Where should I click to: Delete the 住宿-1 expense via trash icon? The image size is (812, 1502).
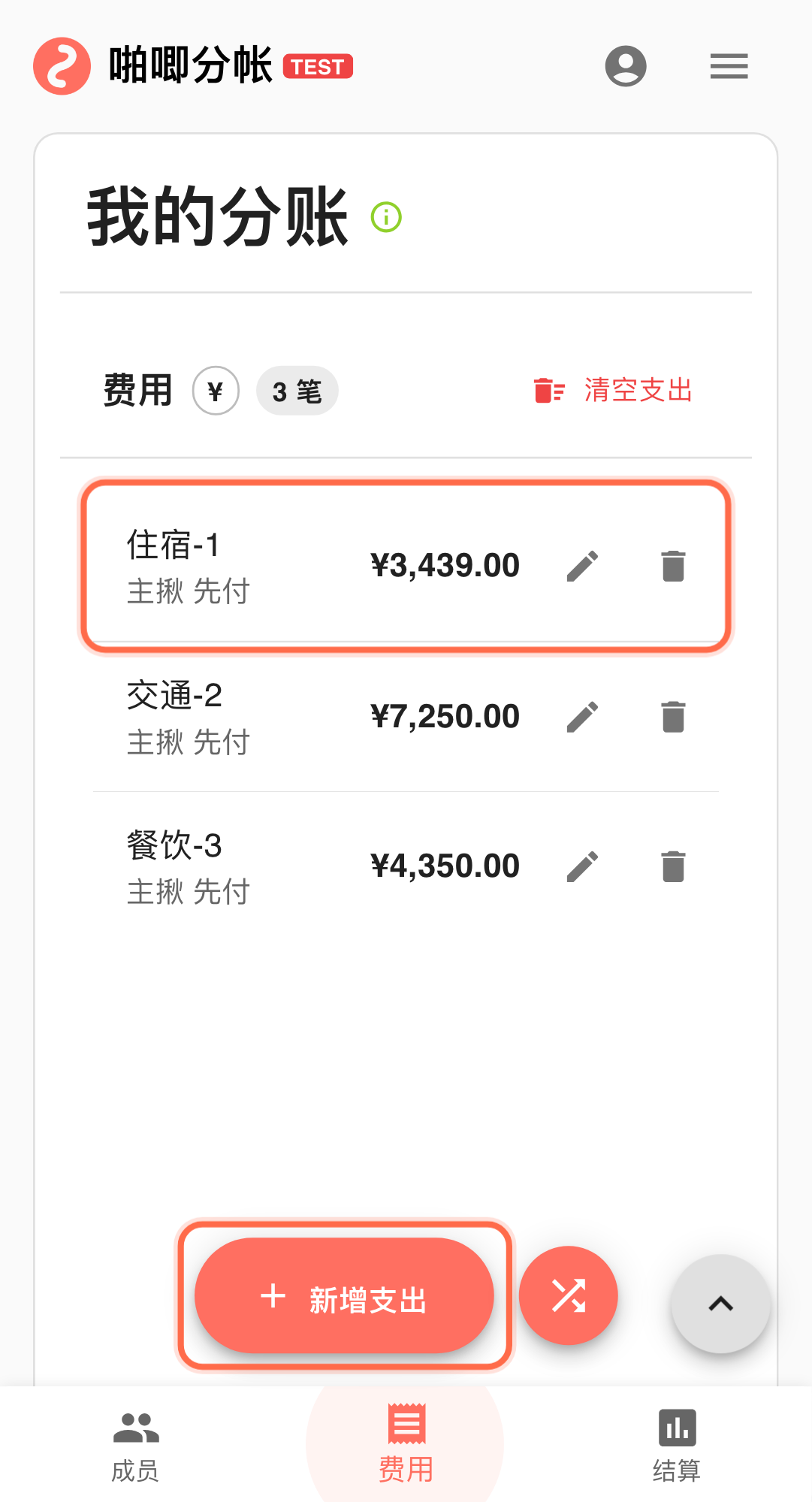pos(672,567)
